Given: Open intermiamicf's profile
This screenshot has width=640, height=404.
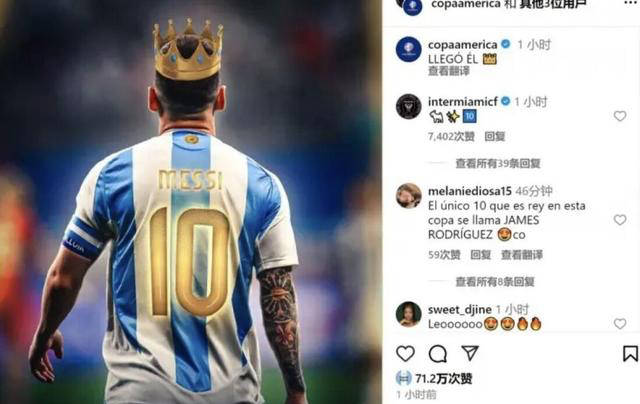Looking at the screenshot, I should tap(465, 101).
